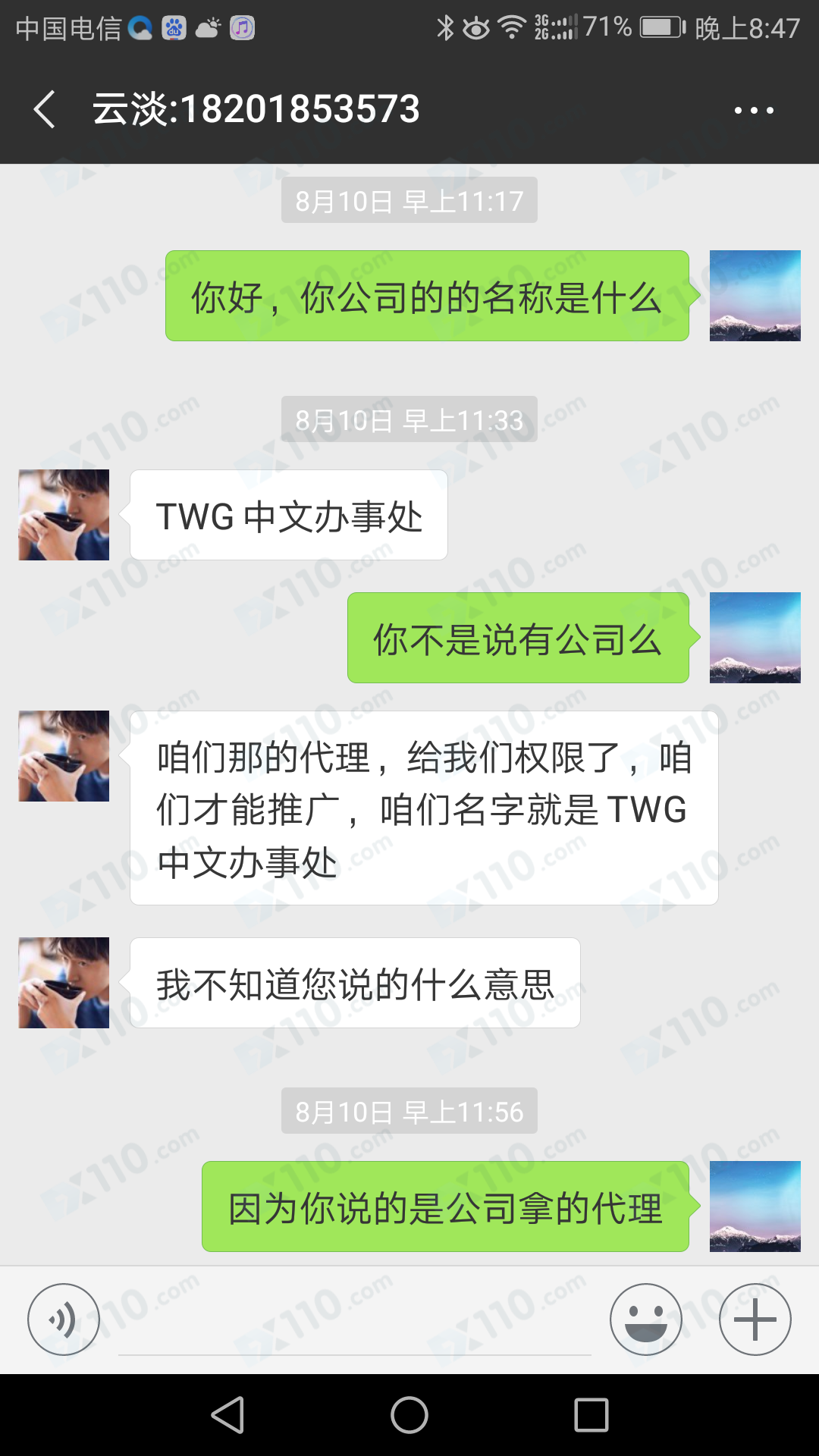Screen dimensions: 819x1456
Task: Open the plus attachment menu
Action: pyautogui.click(x=755, y=1319)
